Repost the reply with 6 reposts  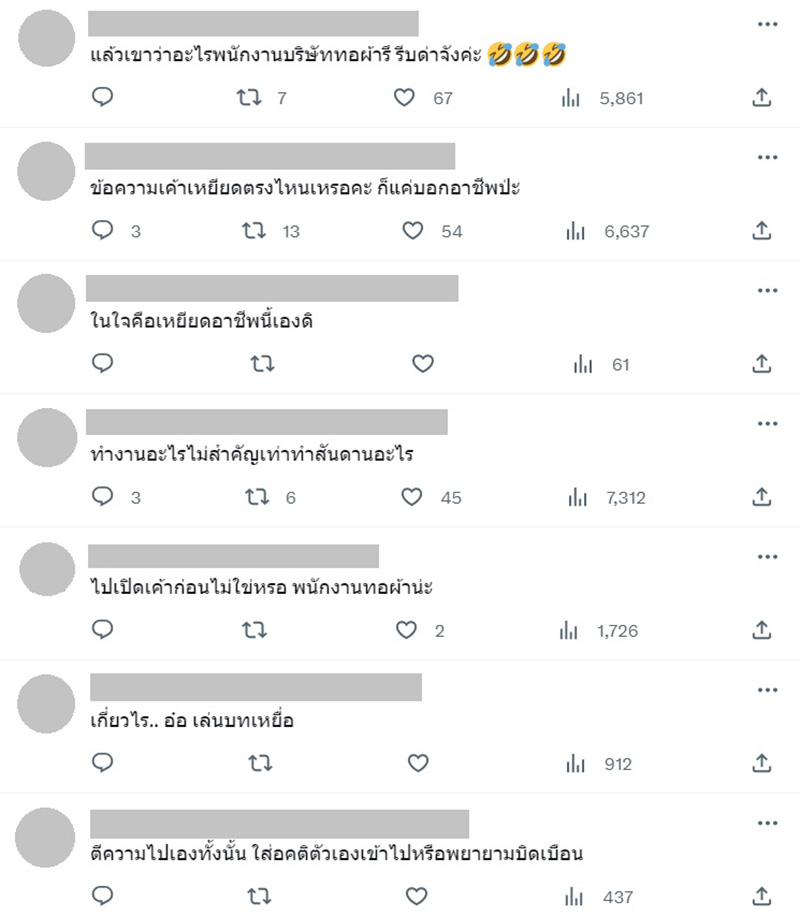click(256, 497)
